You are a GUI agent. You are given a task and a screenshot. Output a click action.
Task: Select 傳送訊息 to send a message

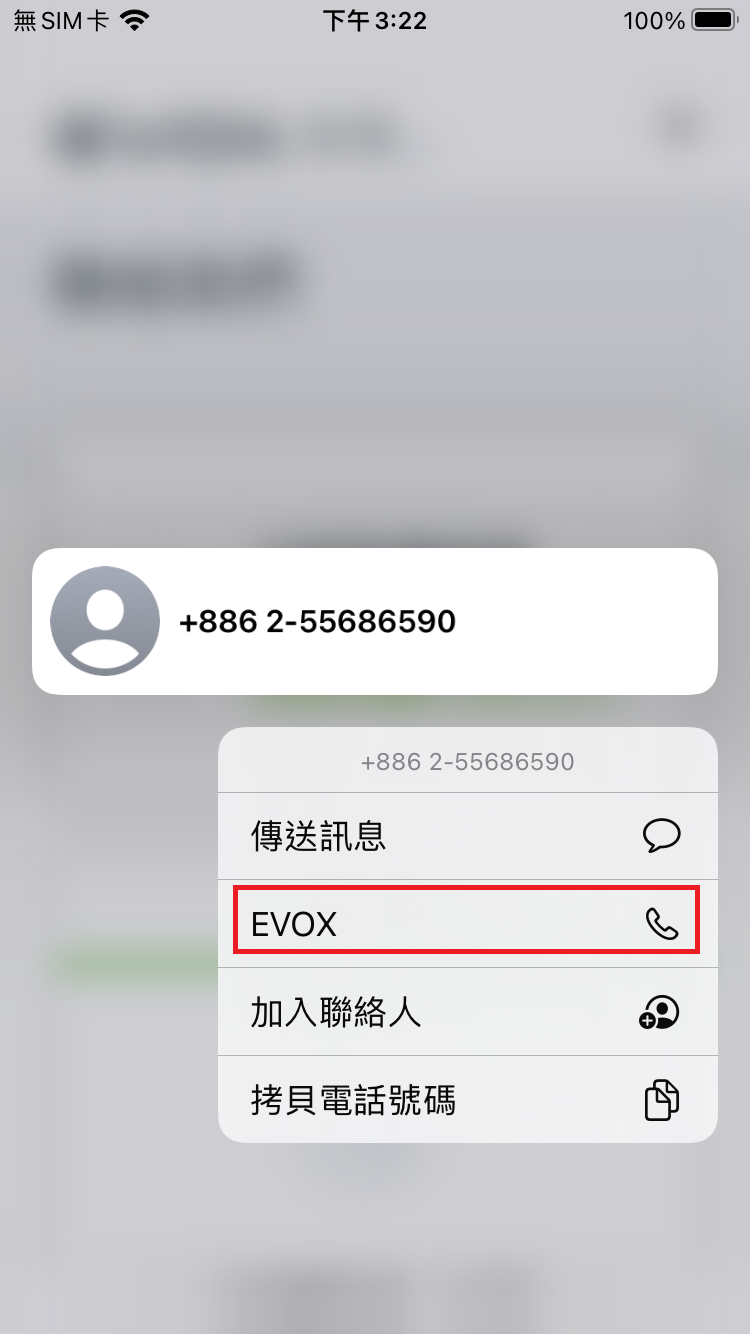click(x=467, y=836)
